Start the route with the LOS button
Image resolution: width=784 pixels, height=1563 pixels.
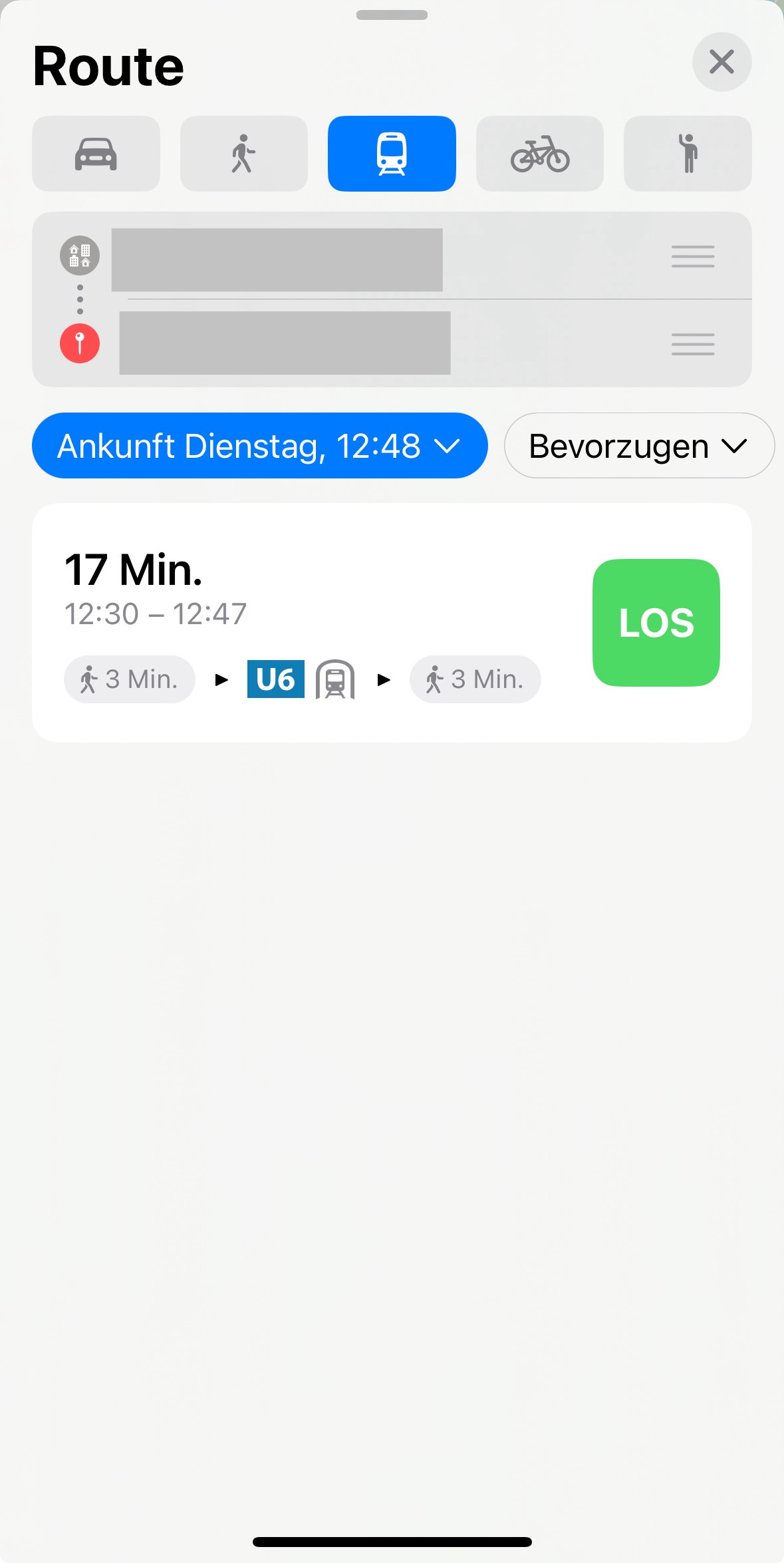(x=656, y=623)
